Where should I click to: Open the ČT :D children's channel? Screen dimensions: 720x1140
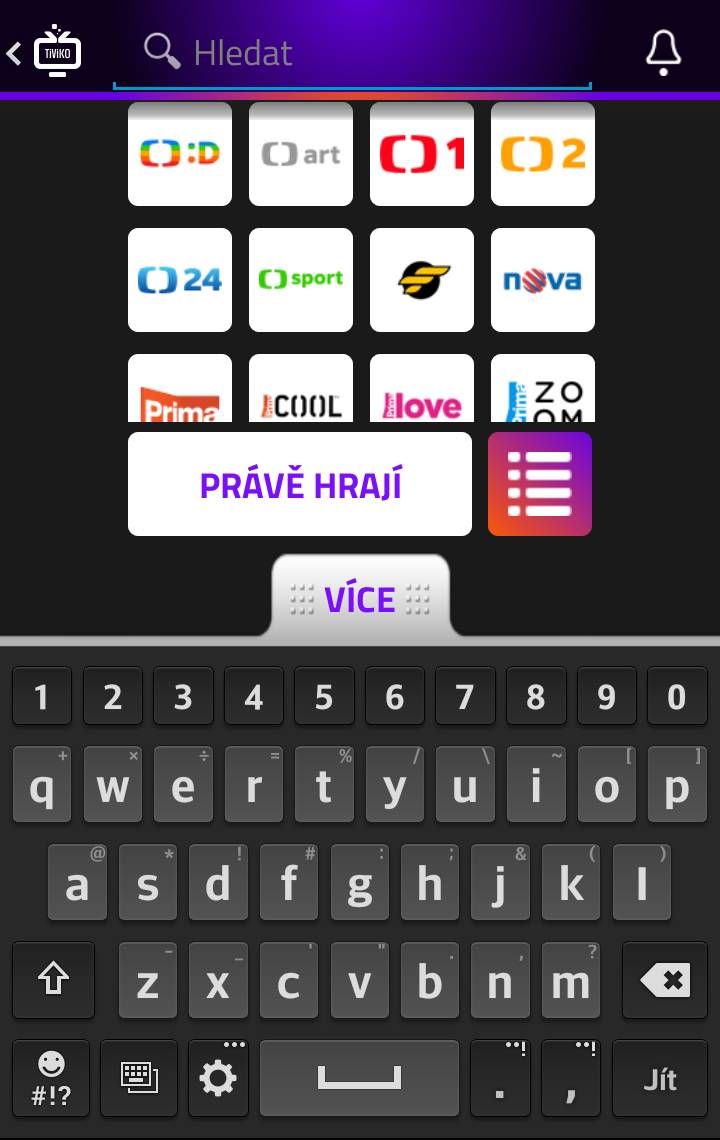[x=180, y=154]
